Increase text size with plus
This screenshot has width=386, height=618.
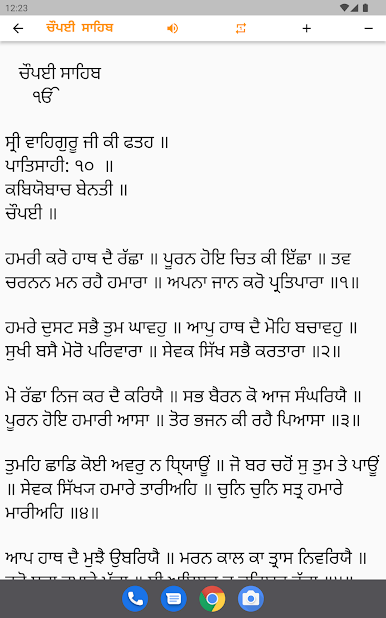(x=306, y=28)
